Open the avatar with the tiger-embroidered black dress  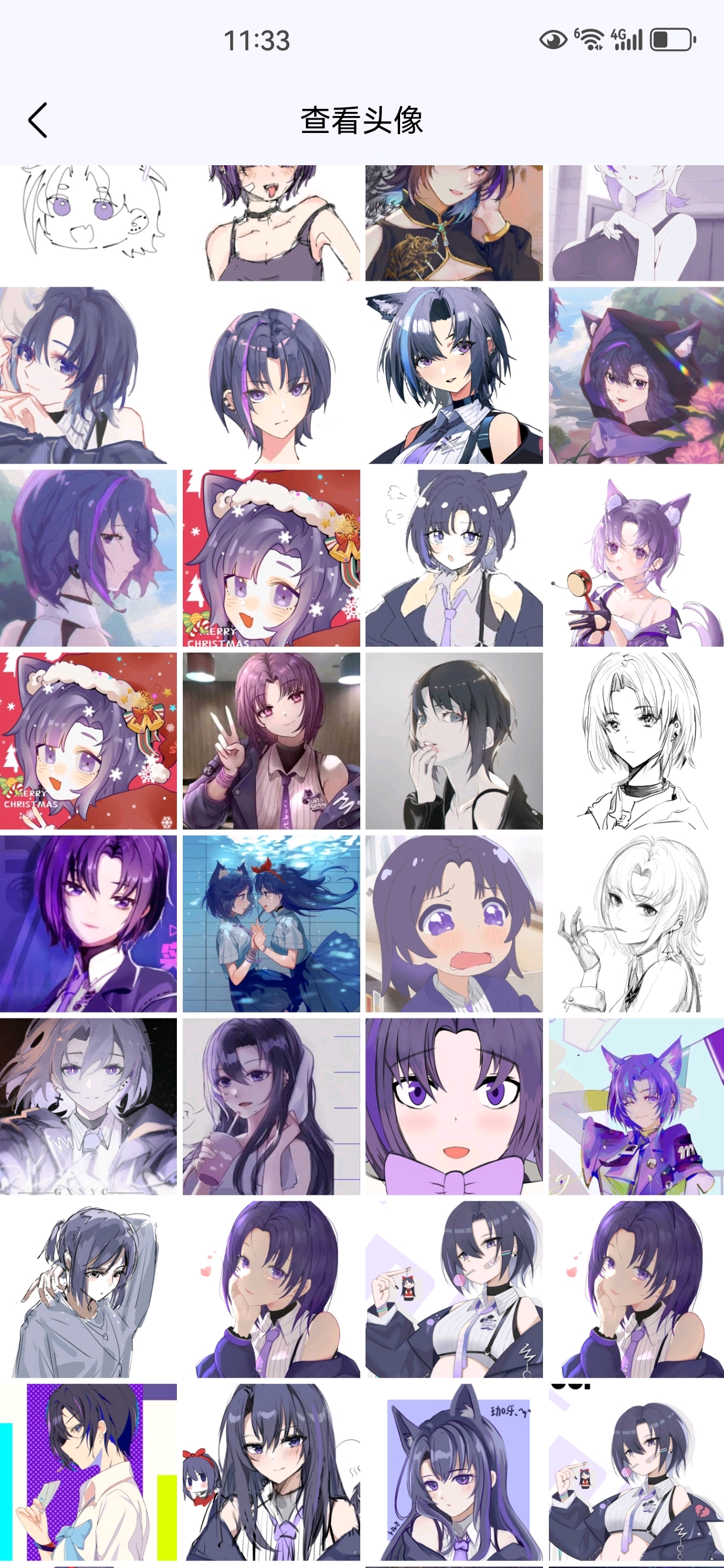(454, 223)
